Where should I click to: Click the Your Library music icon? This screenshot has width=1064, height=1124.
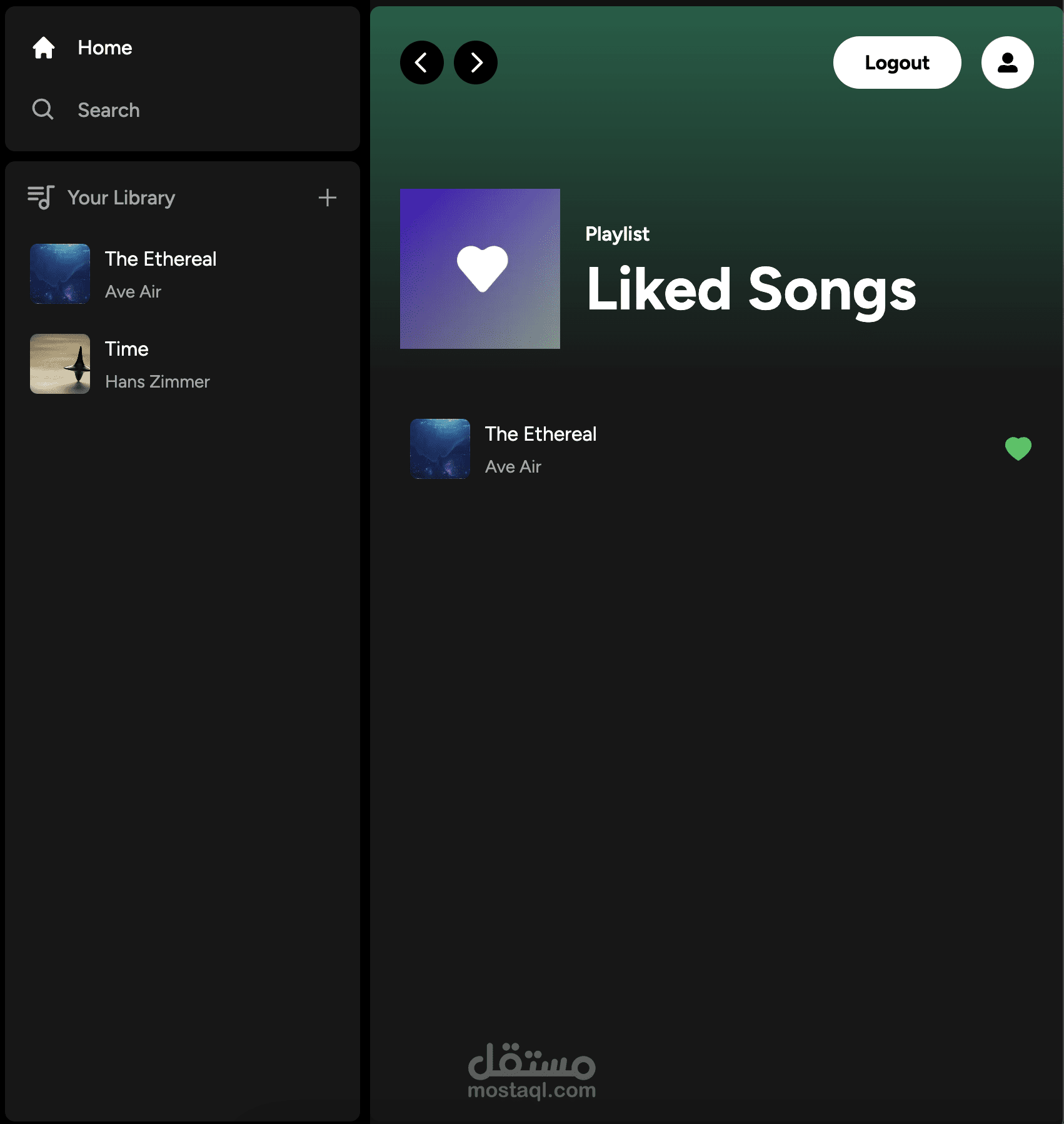pyautogui.click(x=40, y=198)
